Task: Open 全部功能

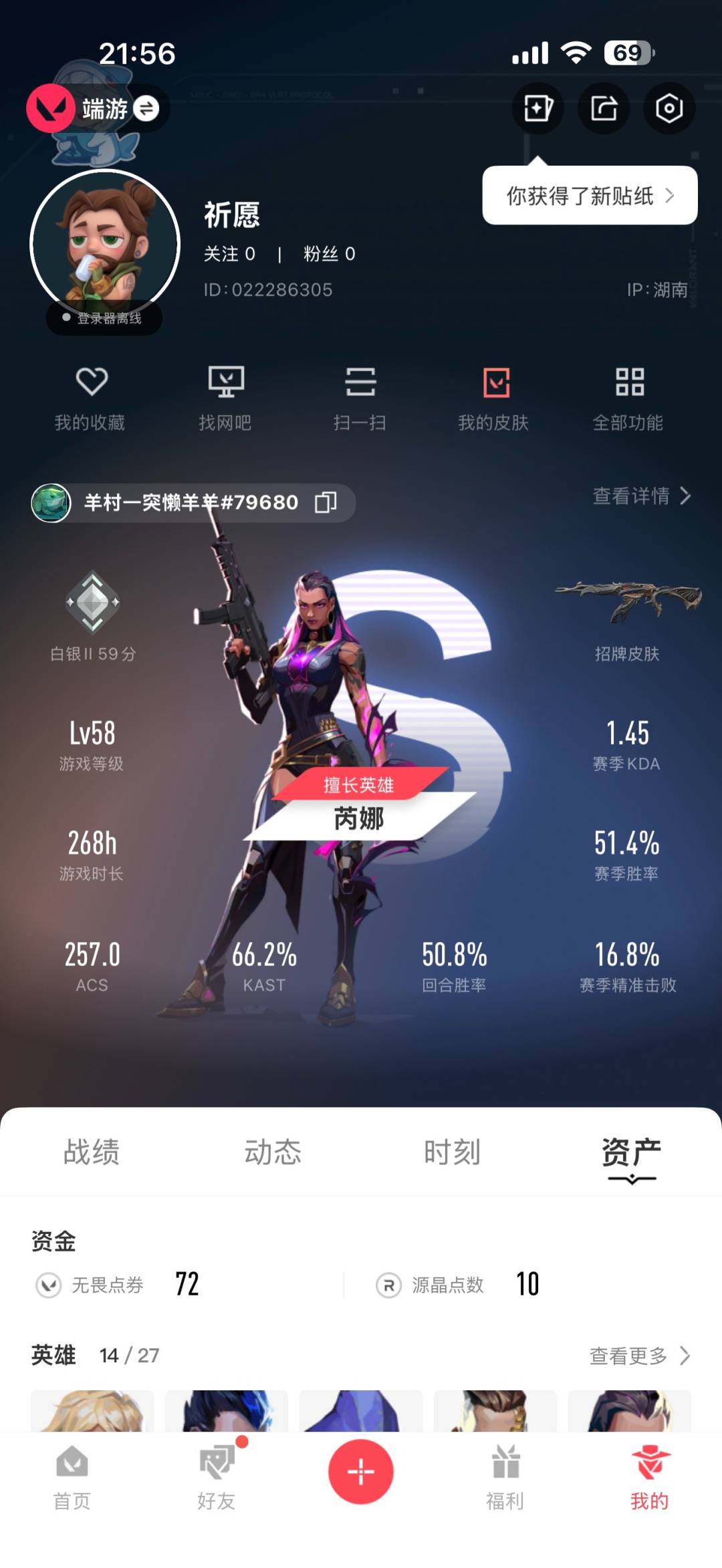Action: [x=628, y=398]
